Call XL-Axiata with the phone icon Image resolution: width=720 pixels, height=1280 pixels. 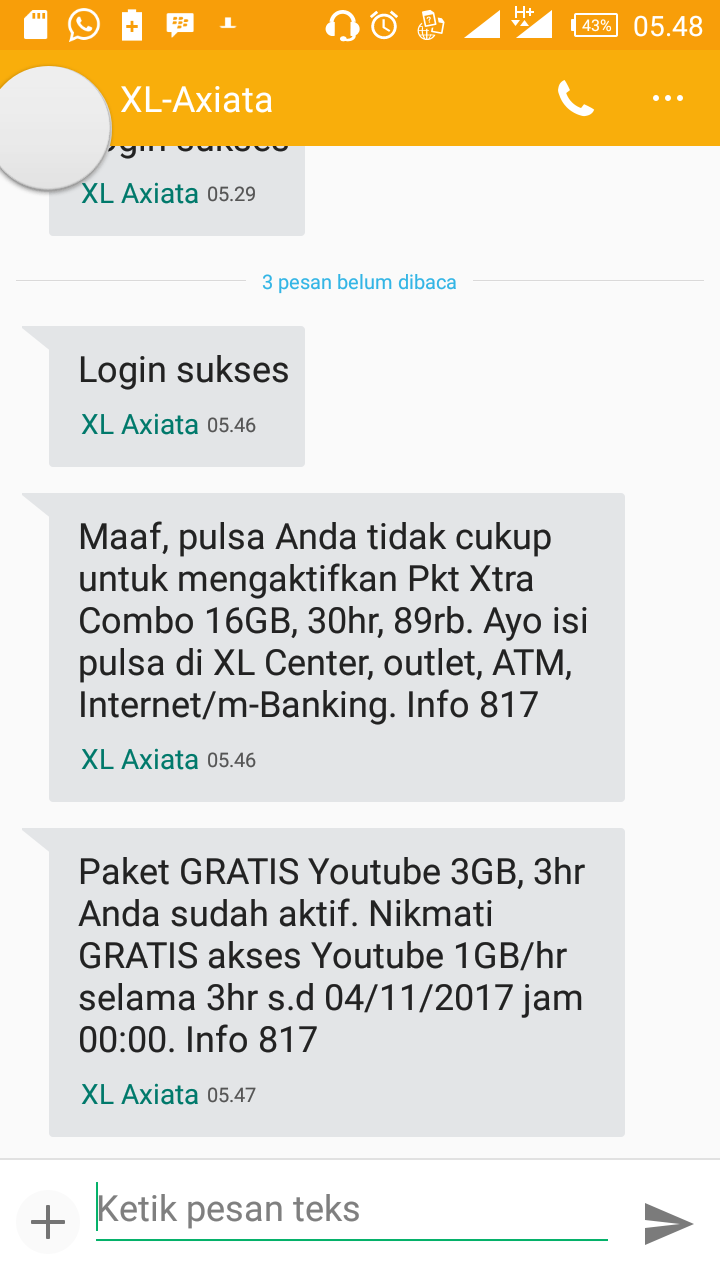[x=575, y=98]
